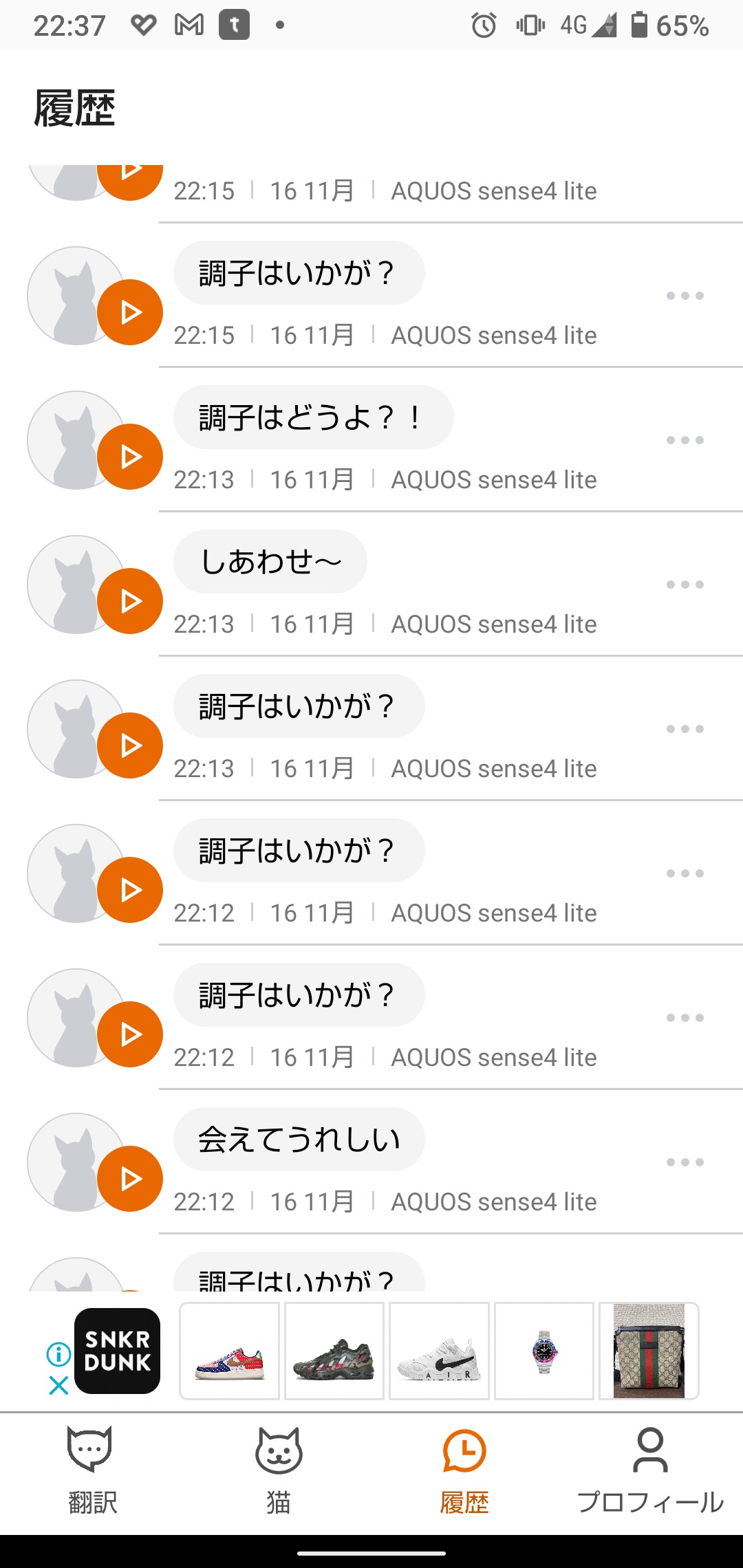Open the SNKR DUNK ad logo
743x1568 pixels.
click(x=118, y=1351)
